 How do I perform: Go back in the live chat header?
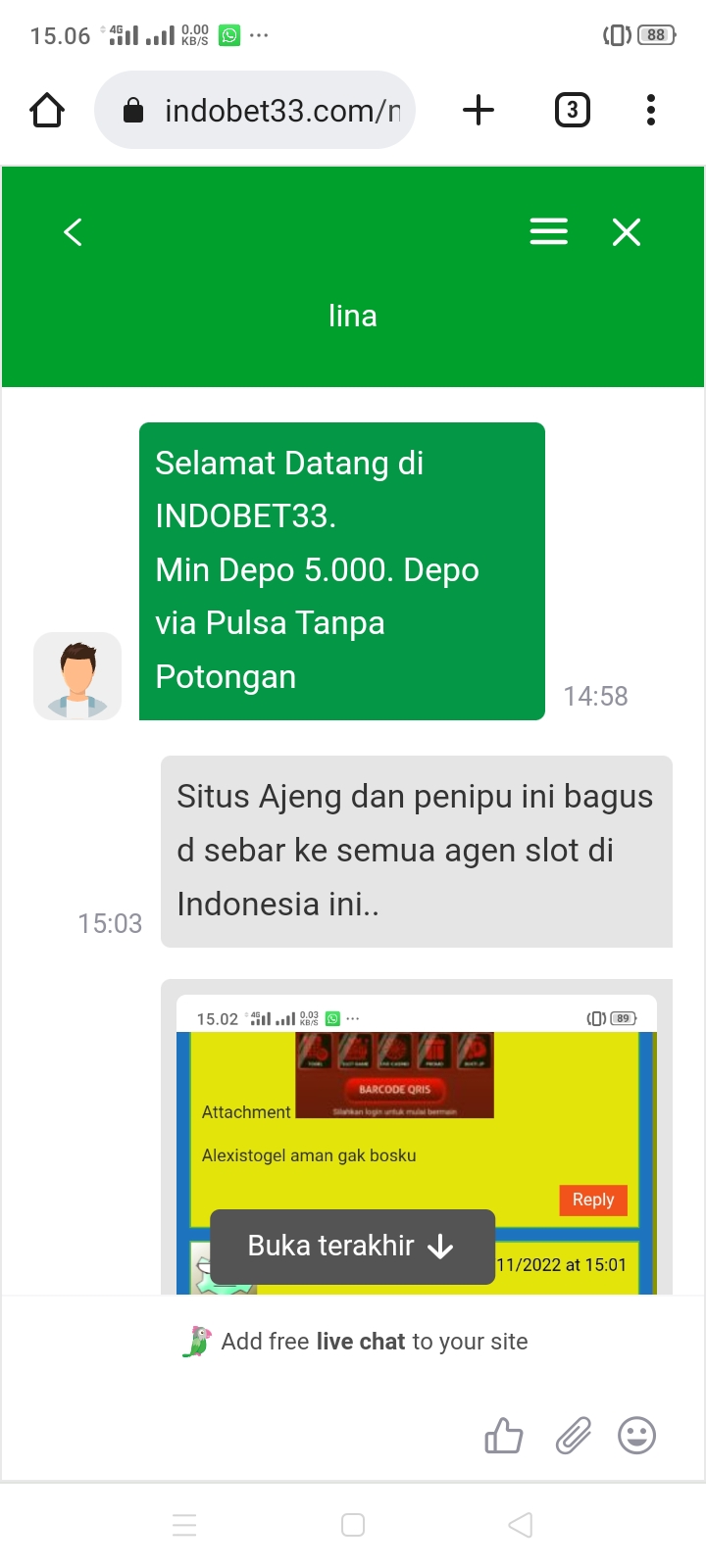click(73, 232)
